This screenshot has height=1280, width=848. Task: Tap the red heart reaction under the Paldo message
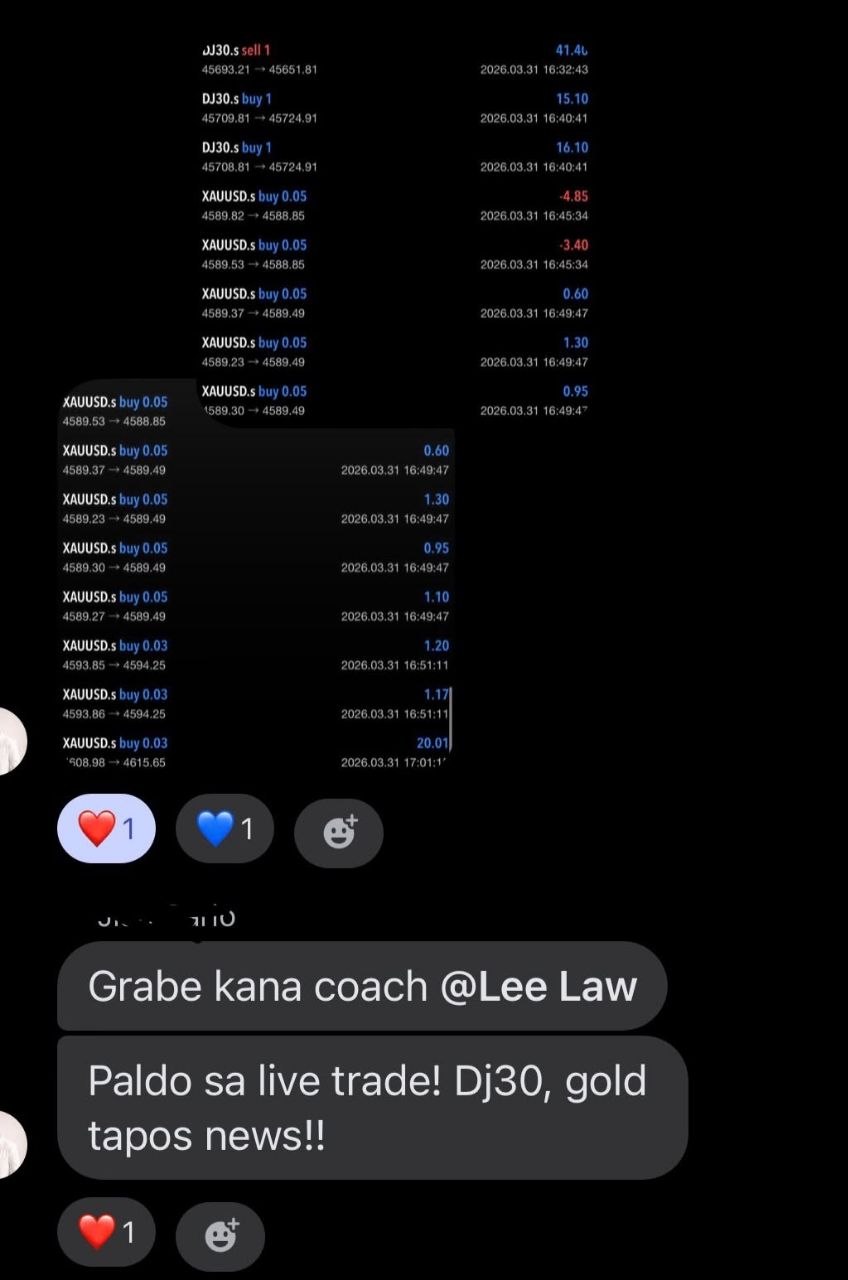[x=105, y=1233]
